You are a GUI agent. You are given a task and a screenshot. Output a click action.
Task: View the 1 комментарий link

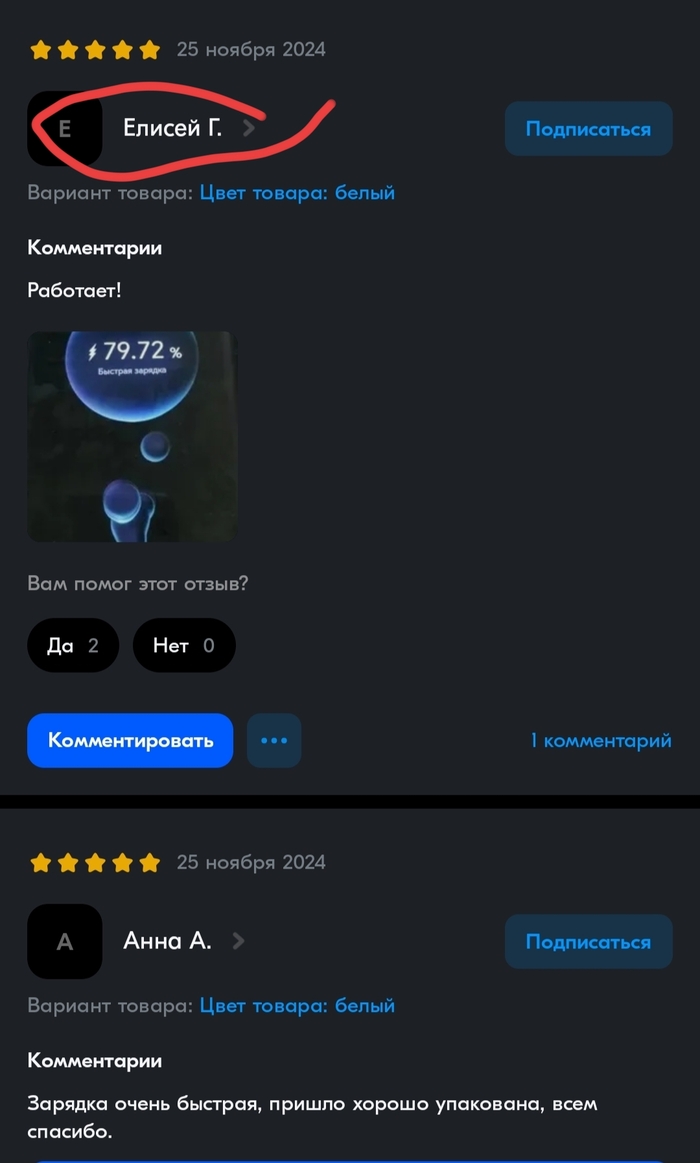[600, 741]
